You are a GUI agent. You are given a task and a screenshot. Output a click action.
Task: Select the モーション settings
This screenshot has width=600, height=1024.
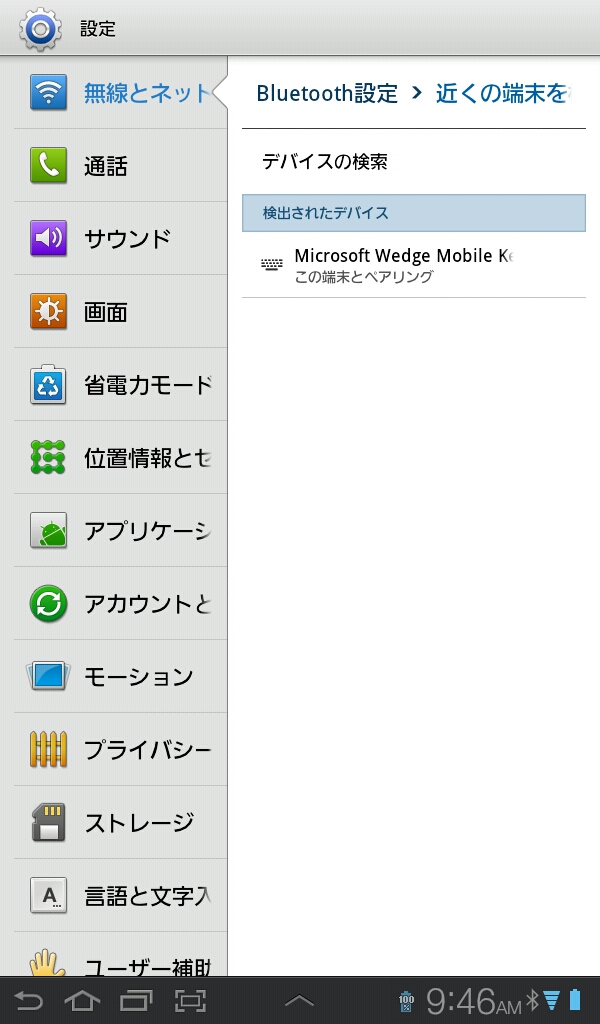[x=120, y=677]
